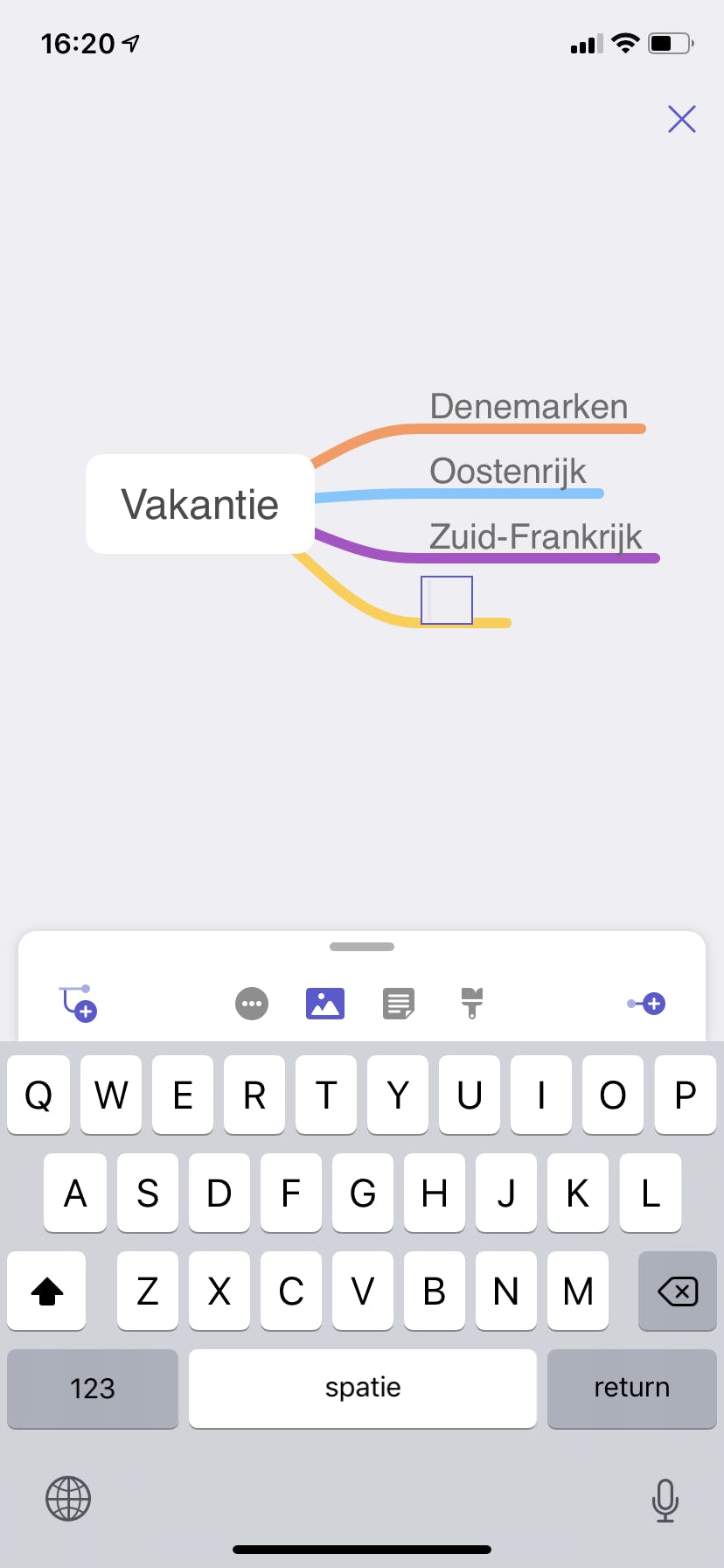Image resolution: width=724 pixels, height=1568 pixels.
Task: Switch keyboard to numbers with 123
Action: pyautogui.click(x=93, y=1388)
